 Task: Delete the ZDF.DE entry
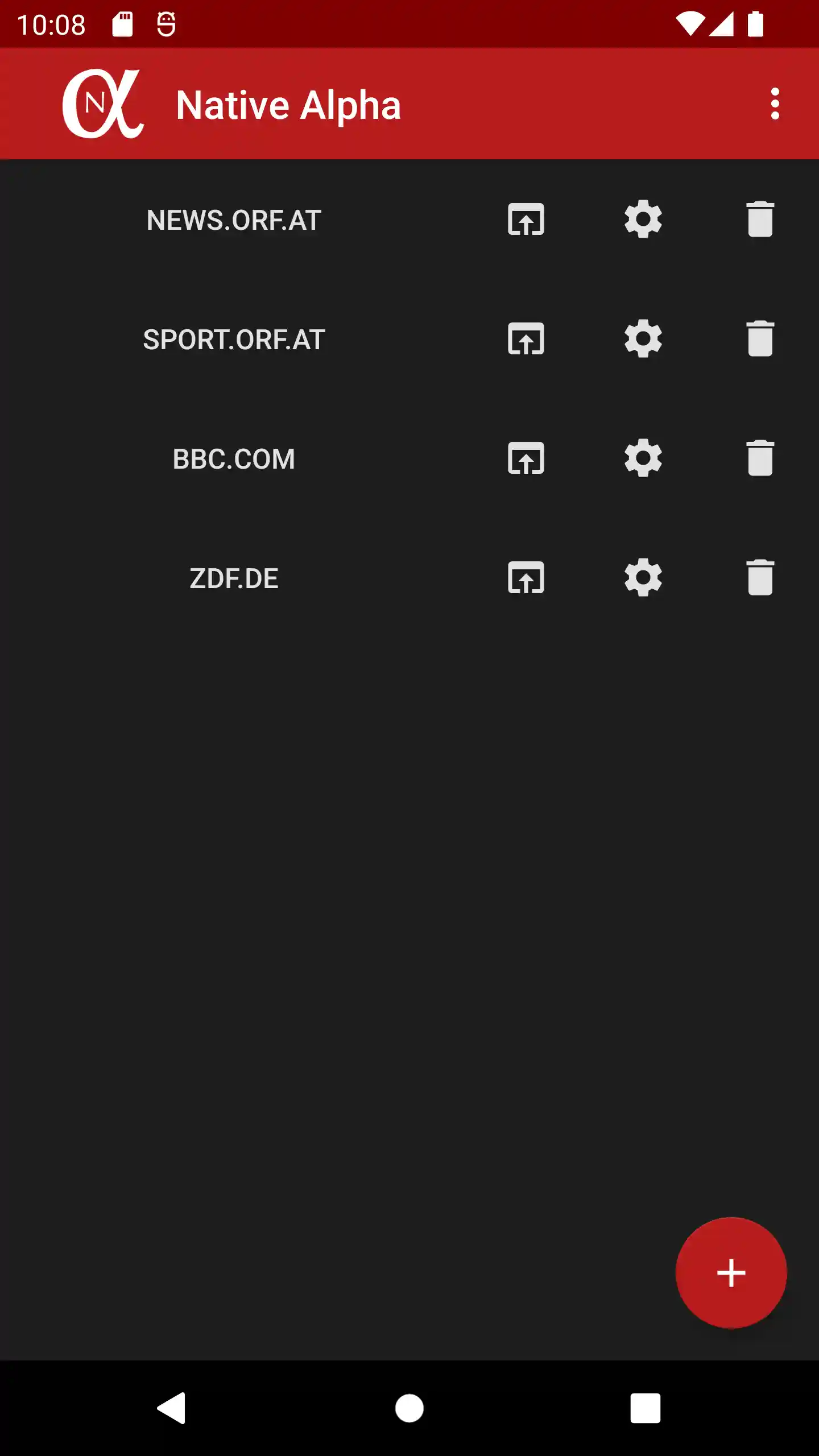tap(760, 578)
